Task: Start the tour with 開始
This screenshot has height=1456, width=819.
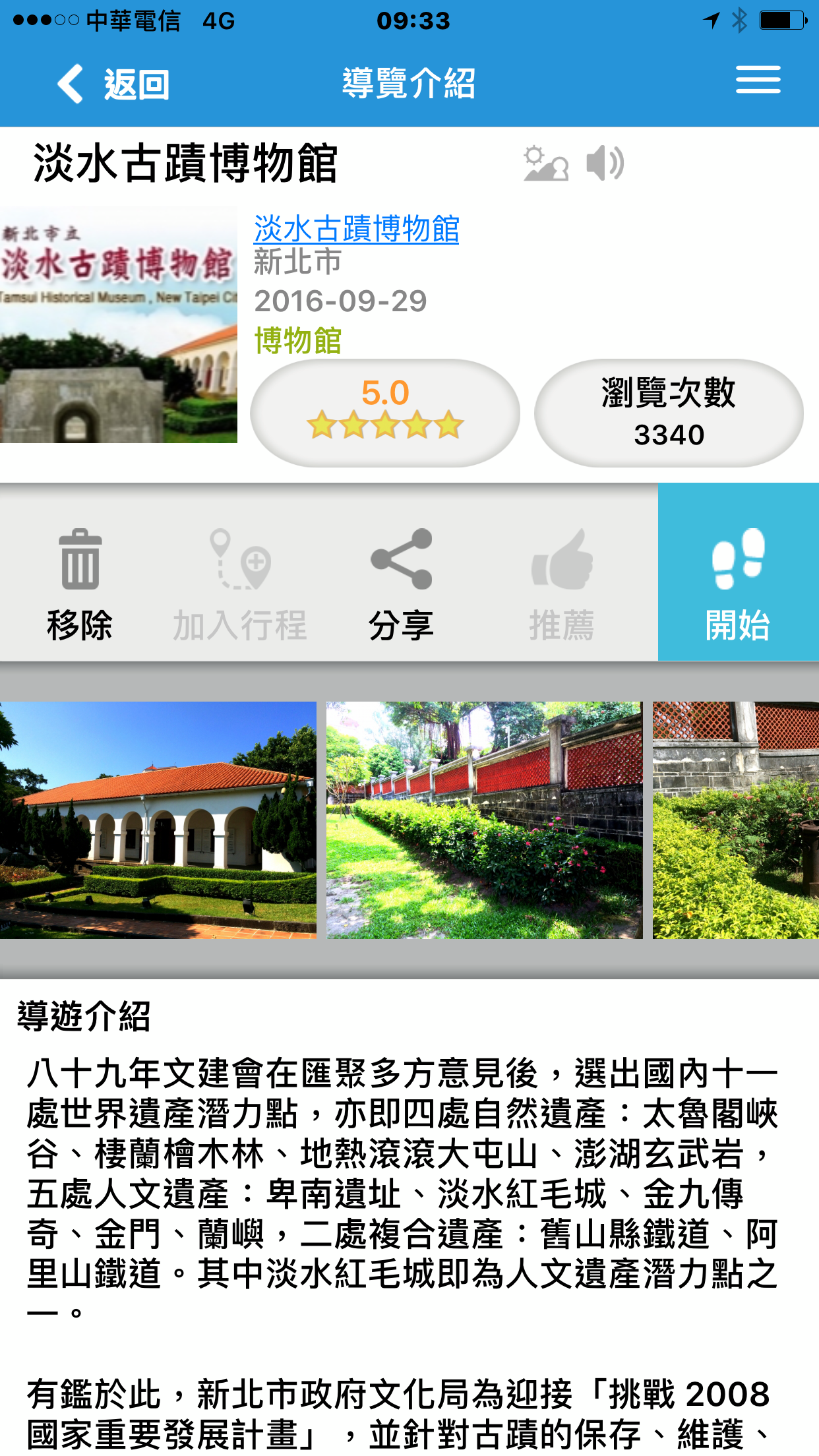Action: (739, 572)
